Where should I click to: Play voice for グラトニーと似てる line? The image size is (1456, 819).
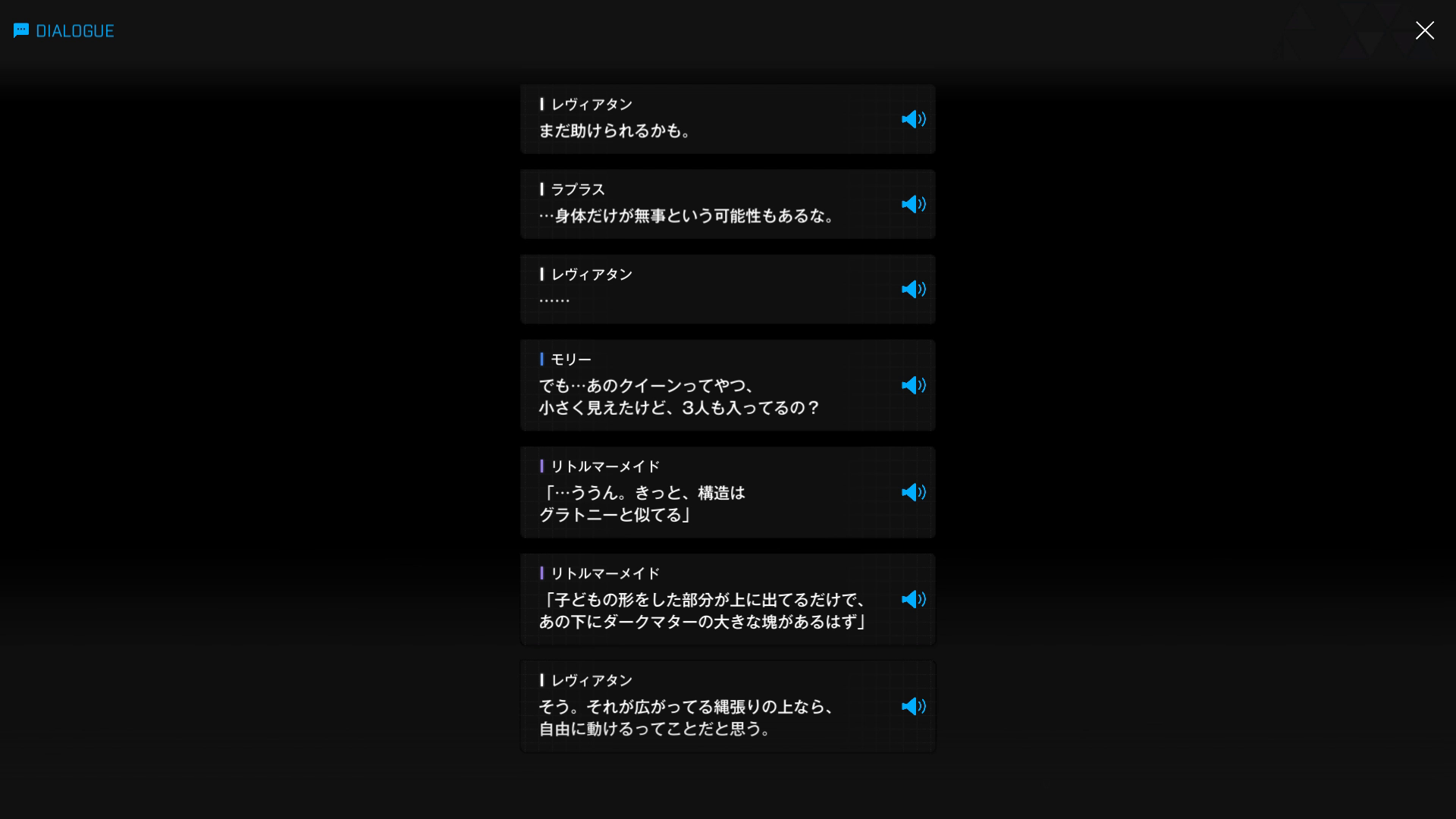[x=913, y=492]
